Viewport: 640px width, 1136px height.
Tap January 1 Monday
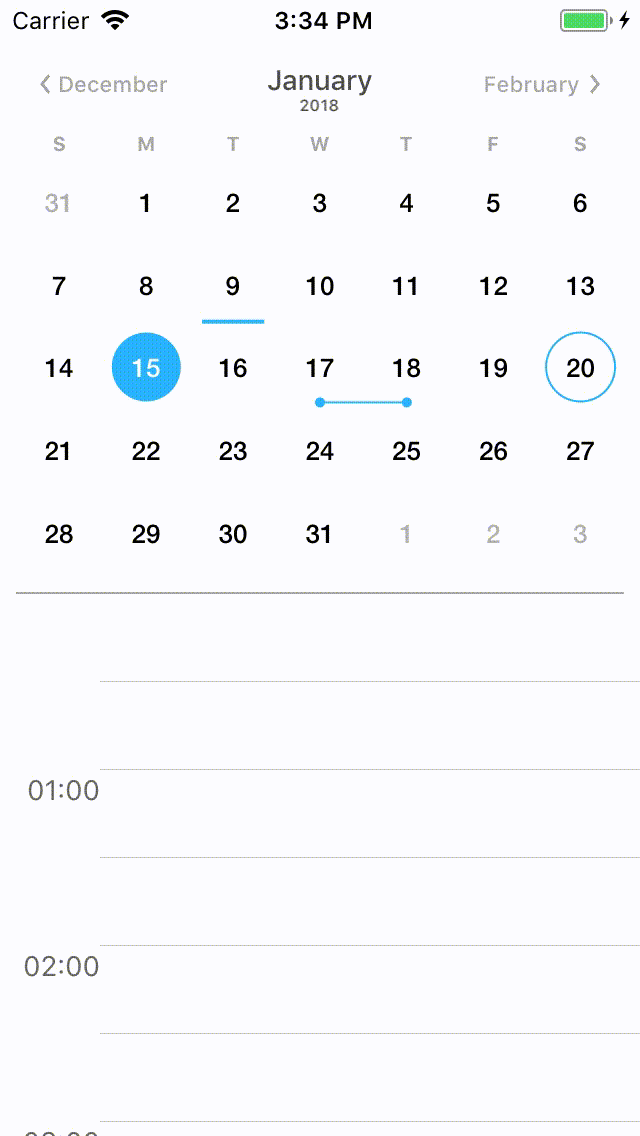[x=146, y=204]
